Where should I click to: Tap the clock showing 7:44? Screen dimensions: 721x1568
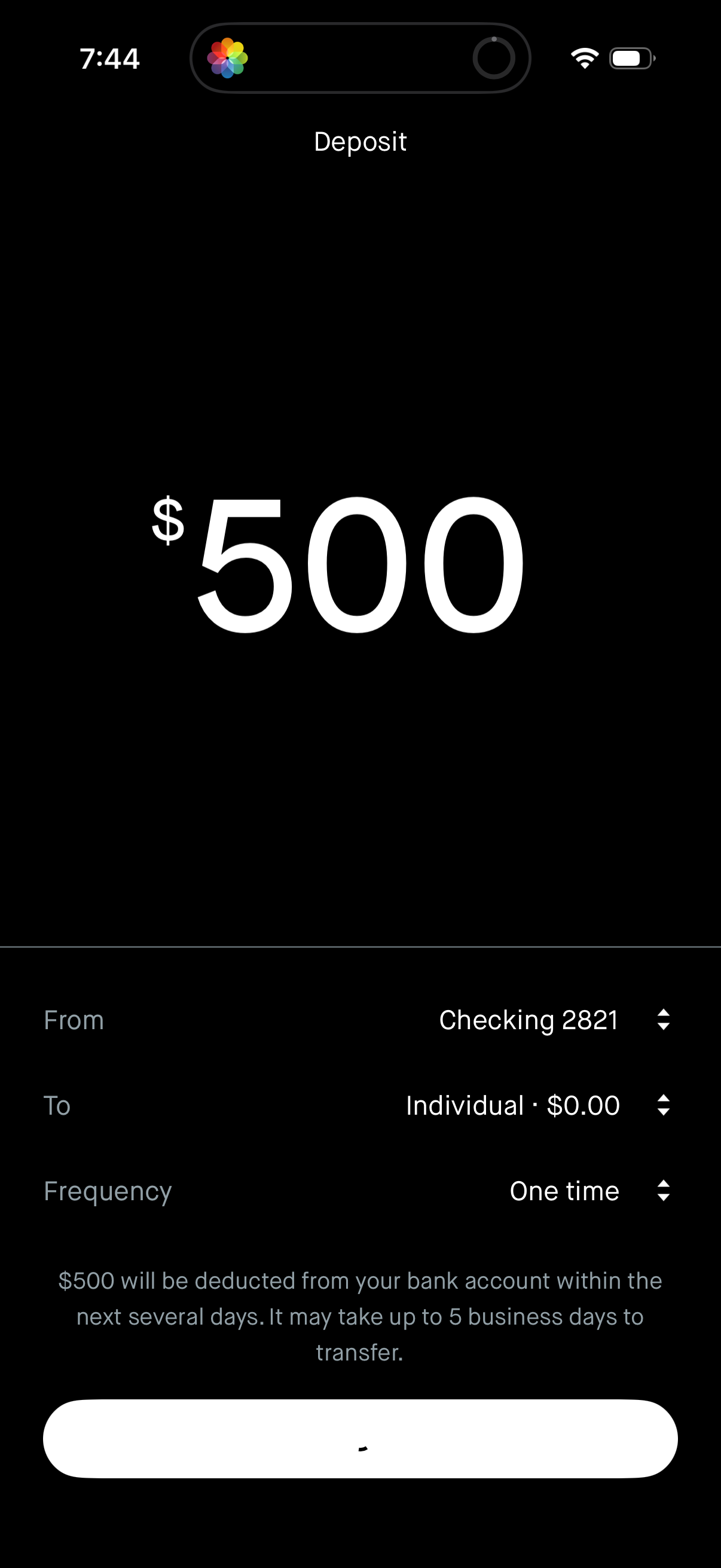(x=109, y=58)
